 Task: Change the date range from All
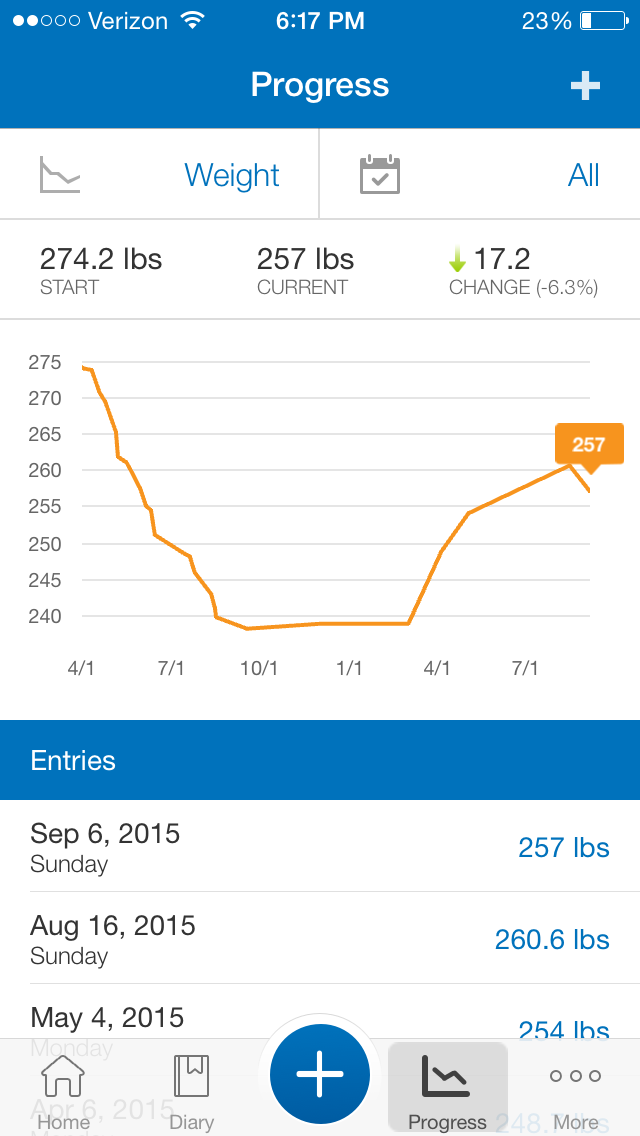pos(480,175)
